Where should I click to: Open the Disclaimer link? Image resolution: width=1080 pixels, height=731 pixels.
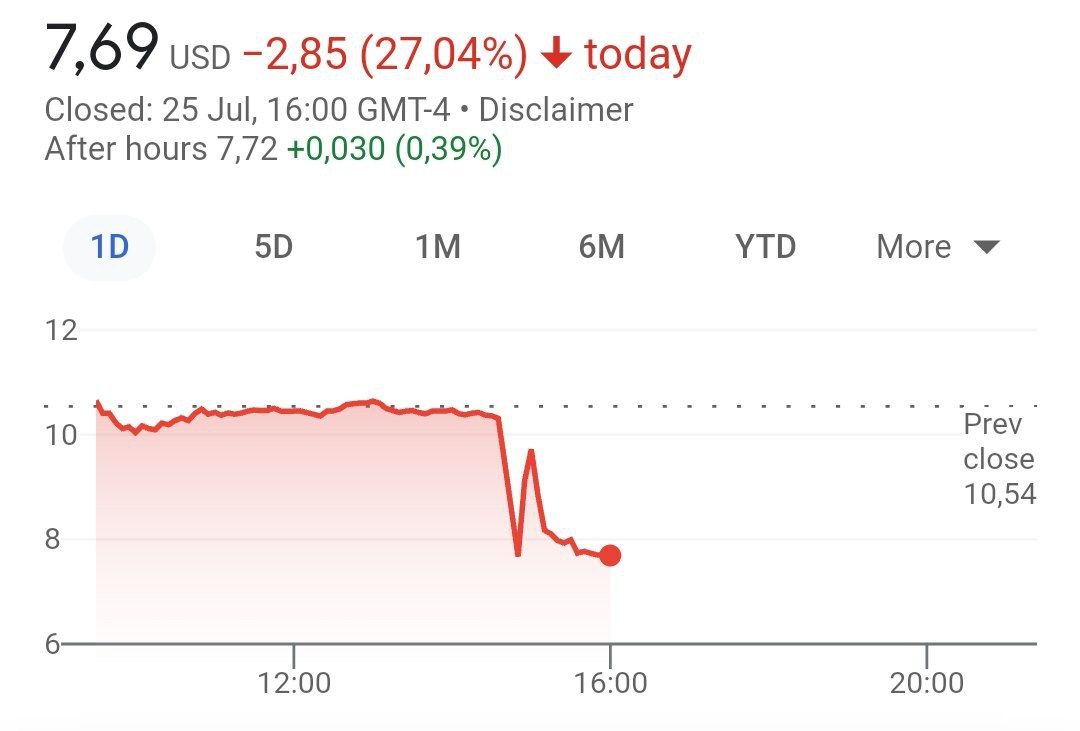[556, 109]
